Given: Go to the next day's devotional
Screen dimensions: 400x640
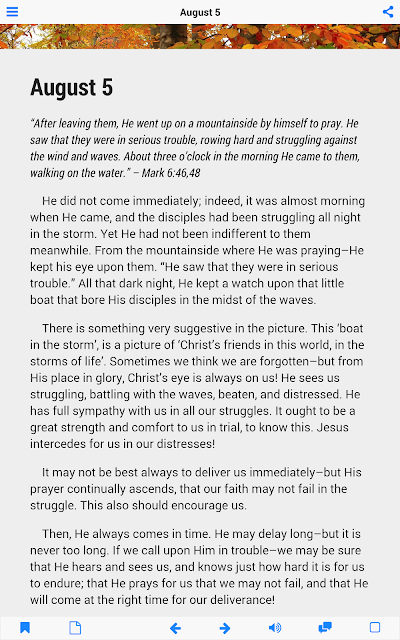Looking at the screenshot, I should [225, 628].
